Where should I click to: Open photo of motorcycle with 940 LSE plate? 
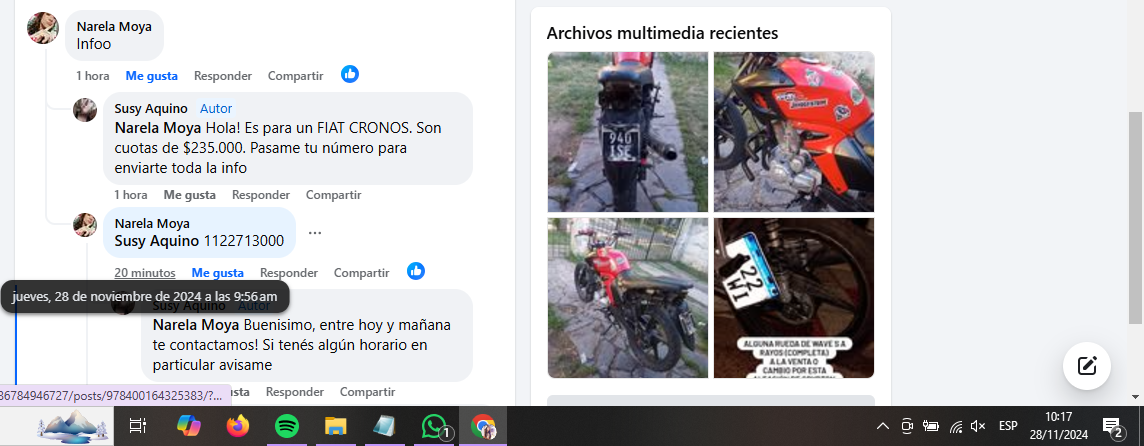[627, 131]
